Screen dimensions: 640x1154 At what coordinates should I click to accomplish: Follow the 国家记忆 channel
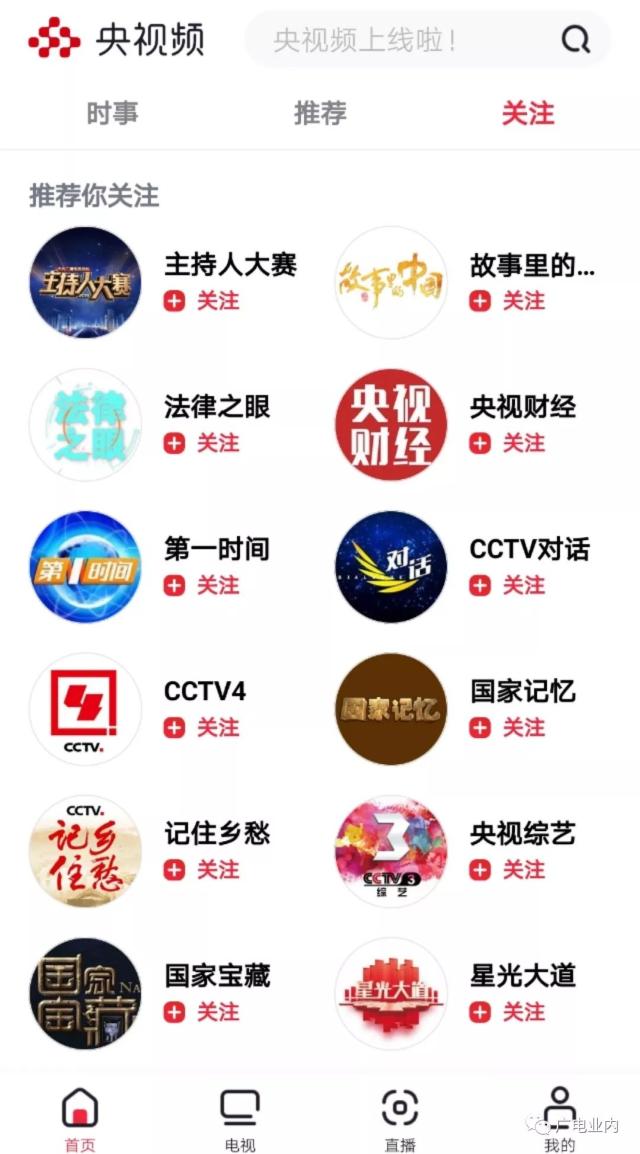(509, 727)
